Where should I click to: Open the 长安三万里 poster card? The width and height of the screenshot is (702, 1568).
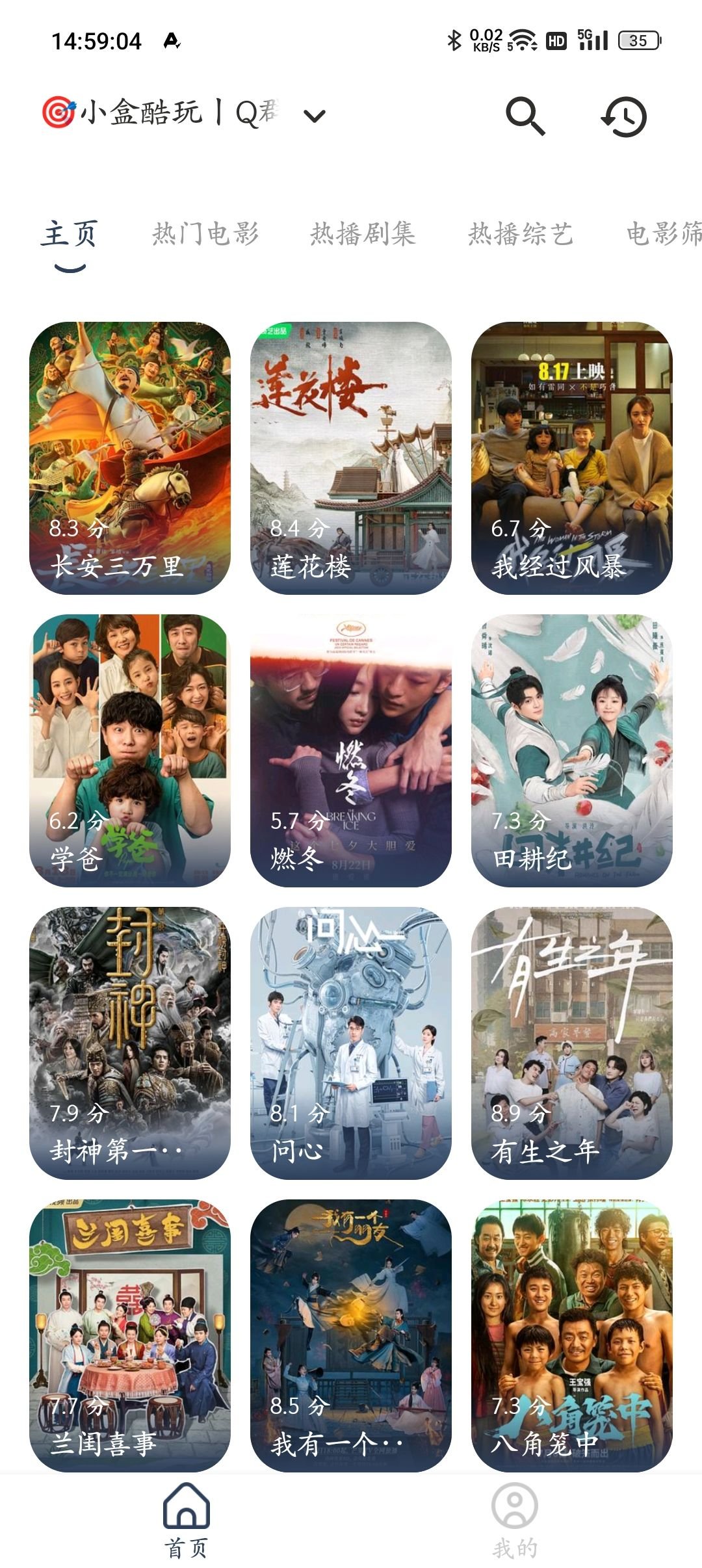(x=130, y=458)
